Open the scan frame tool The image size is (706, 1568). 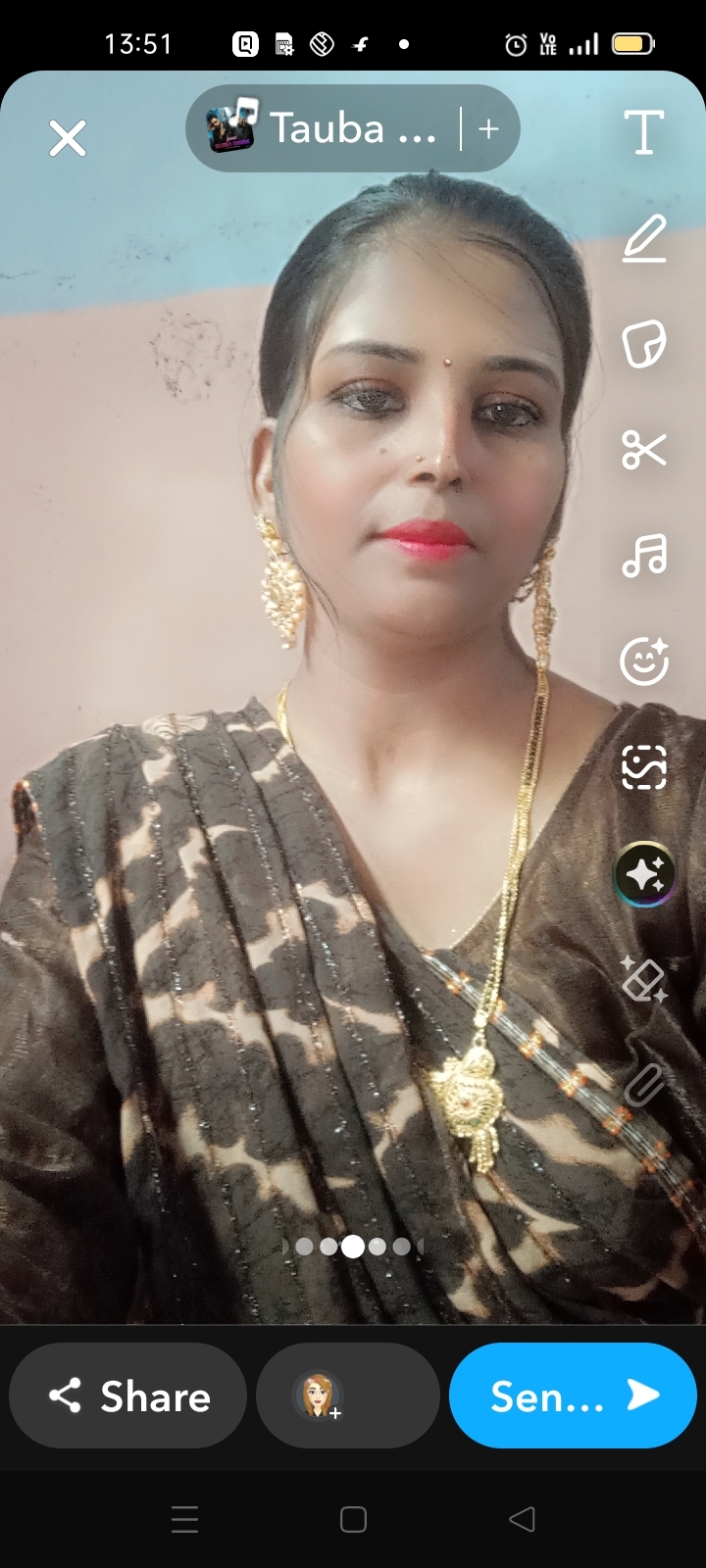point(644,767)
